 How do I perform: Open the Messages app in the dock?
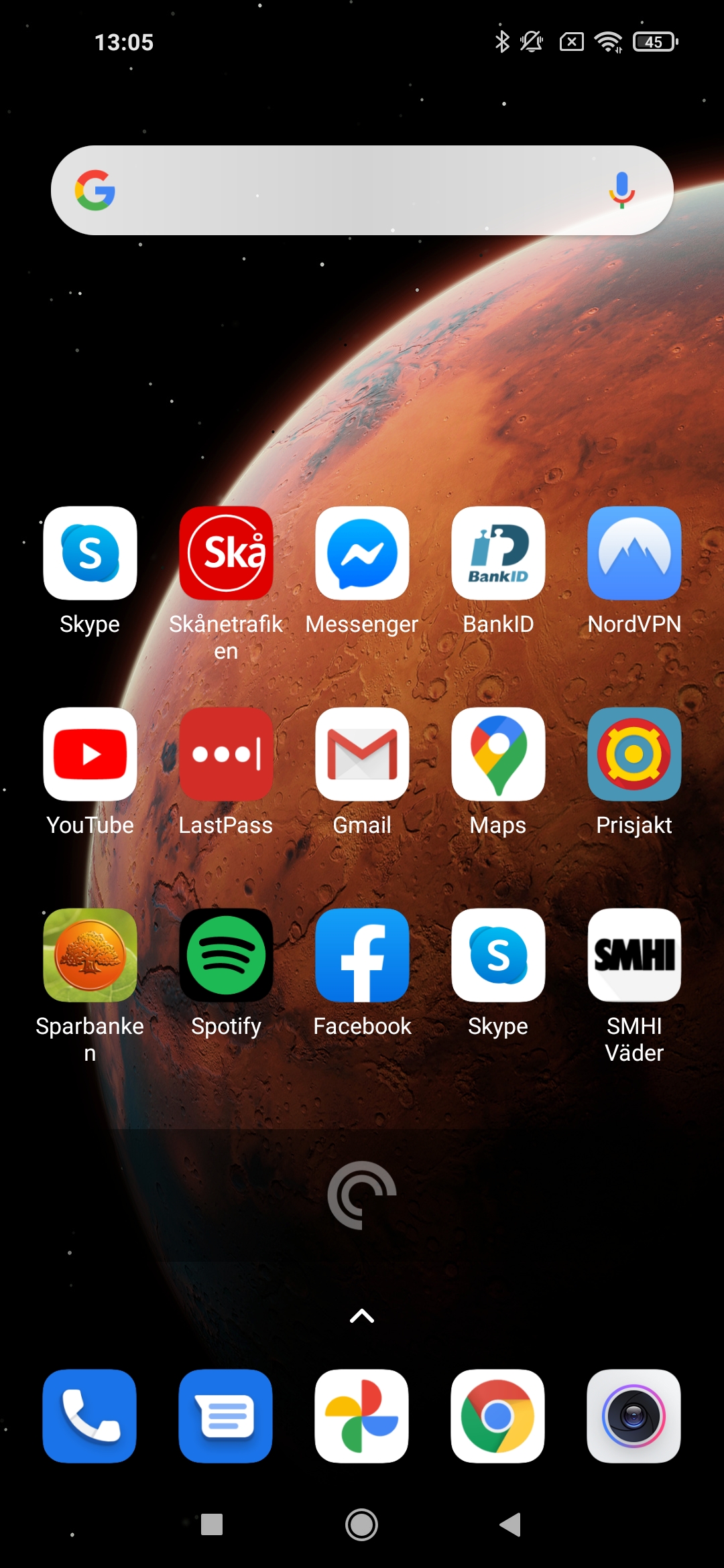coord(226,1416)
